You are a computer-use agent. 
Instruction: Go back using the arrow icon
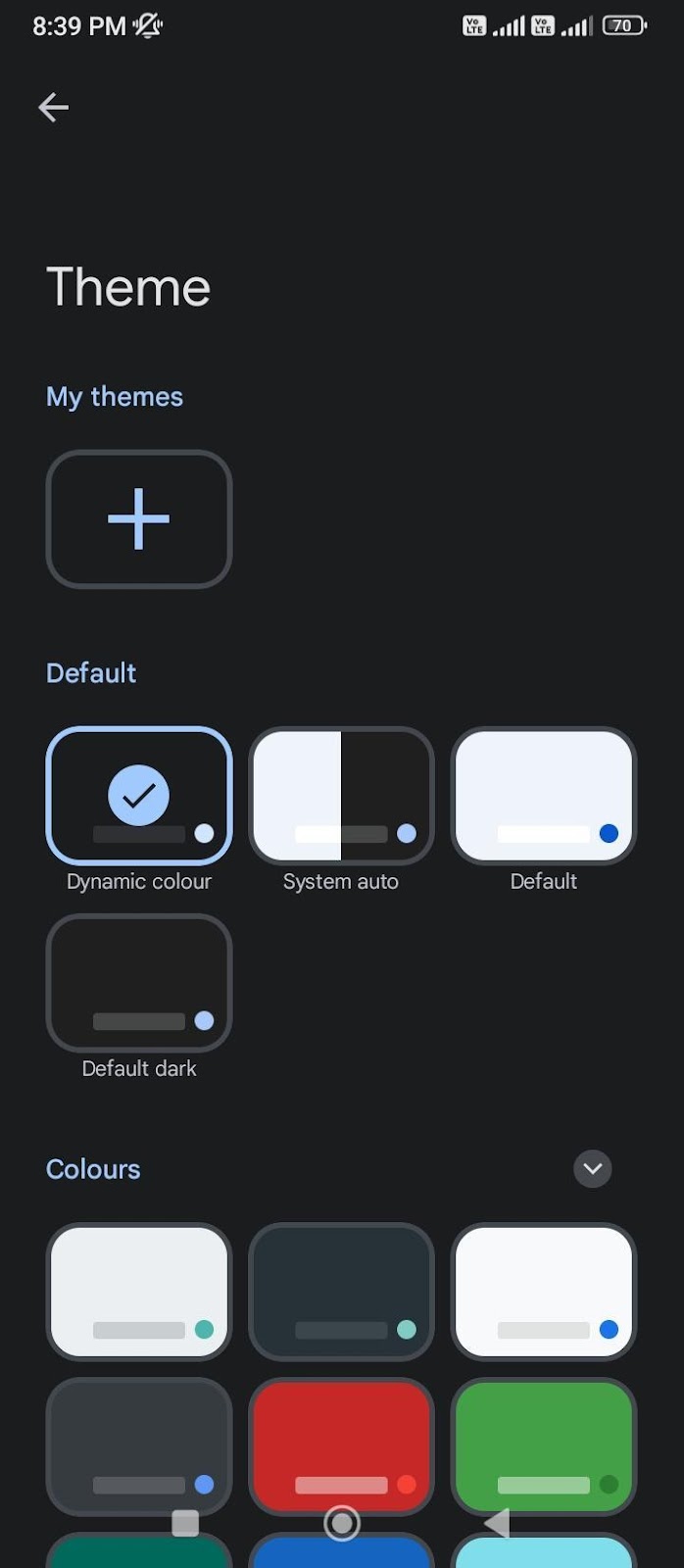(x=53, y=107)
